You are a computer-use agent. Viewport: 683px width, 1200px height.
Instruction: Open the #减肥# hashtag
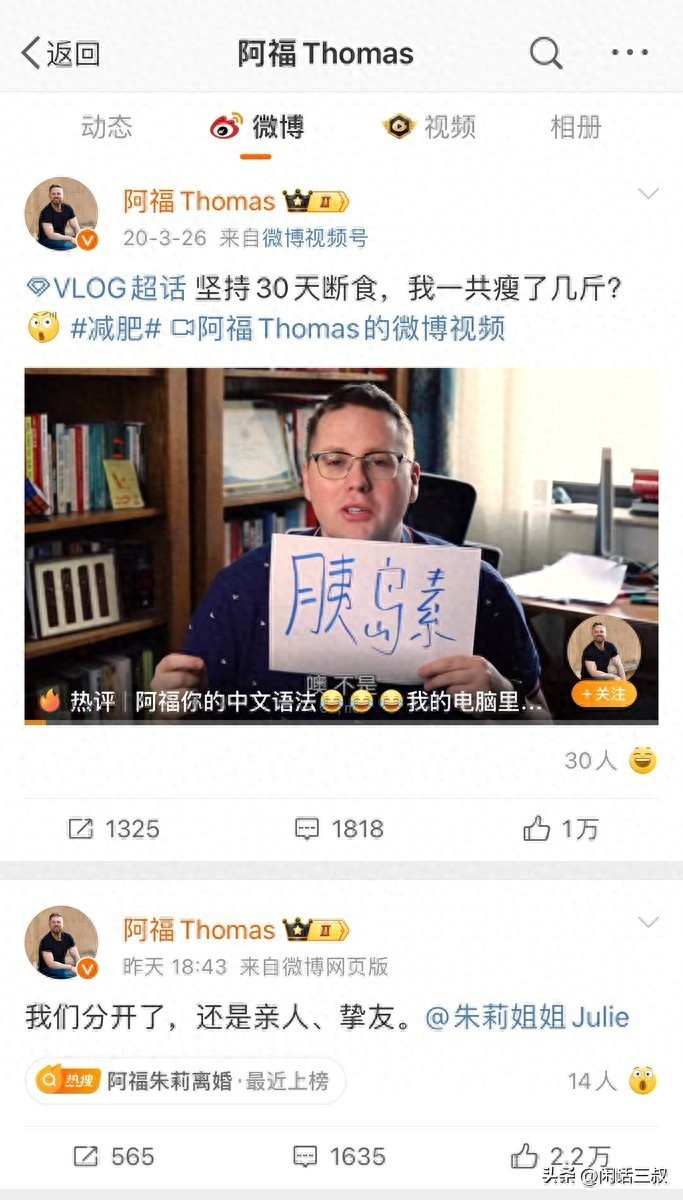point(116,328)
